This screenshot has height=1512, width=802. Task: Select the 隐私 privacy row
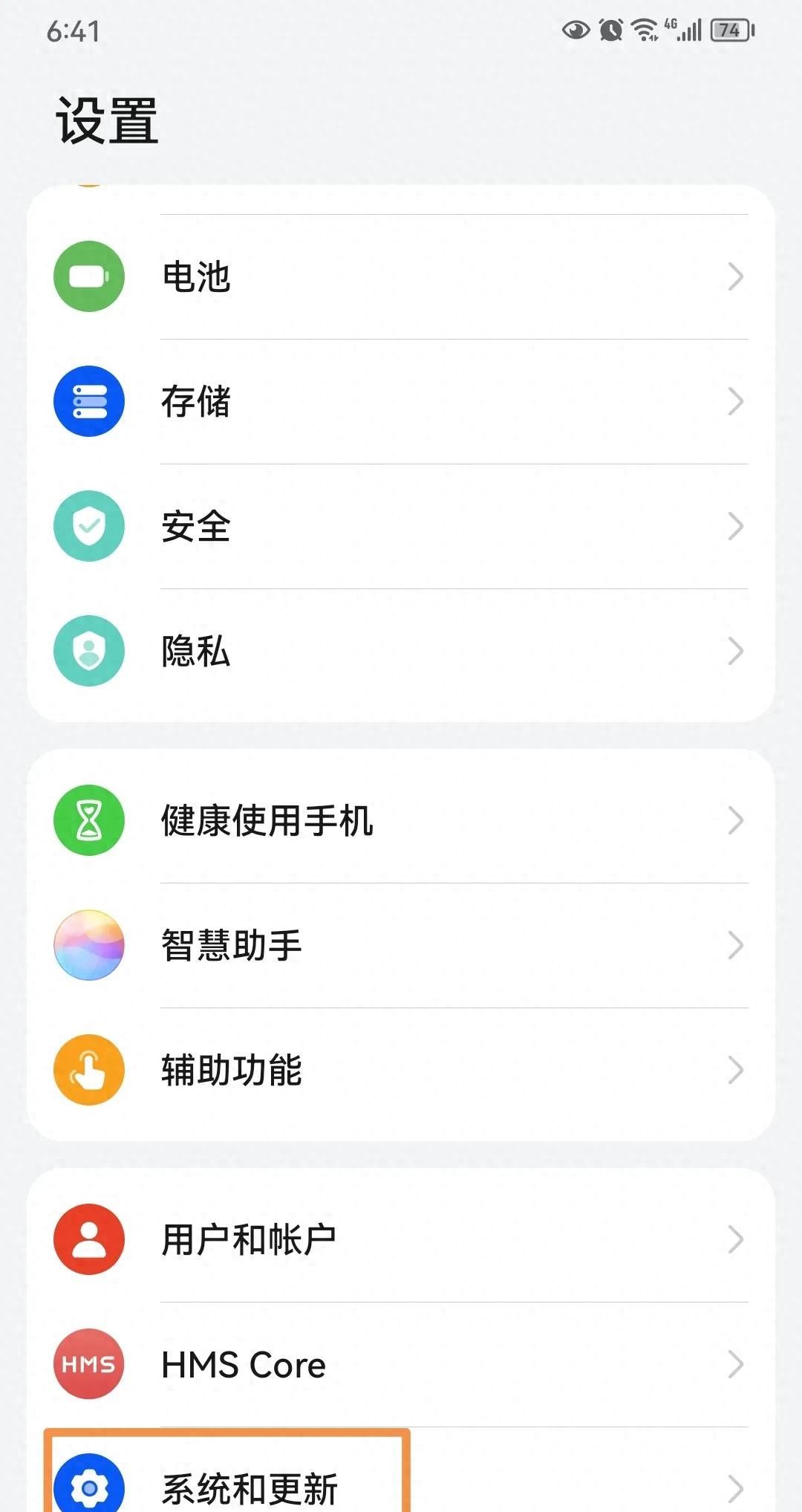point(401,651)
